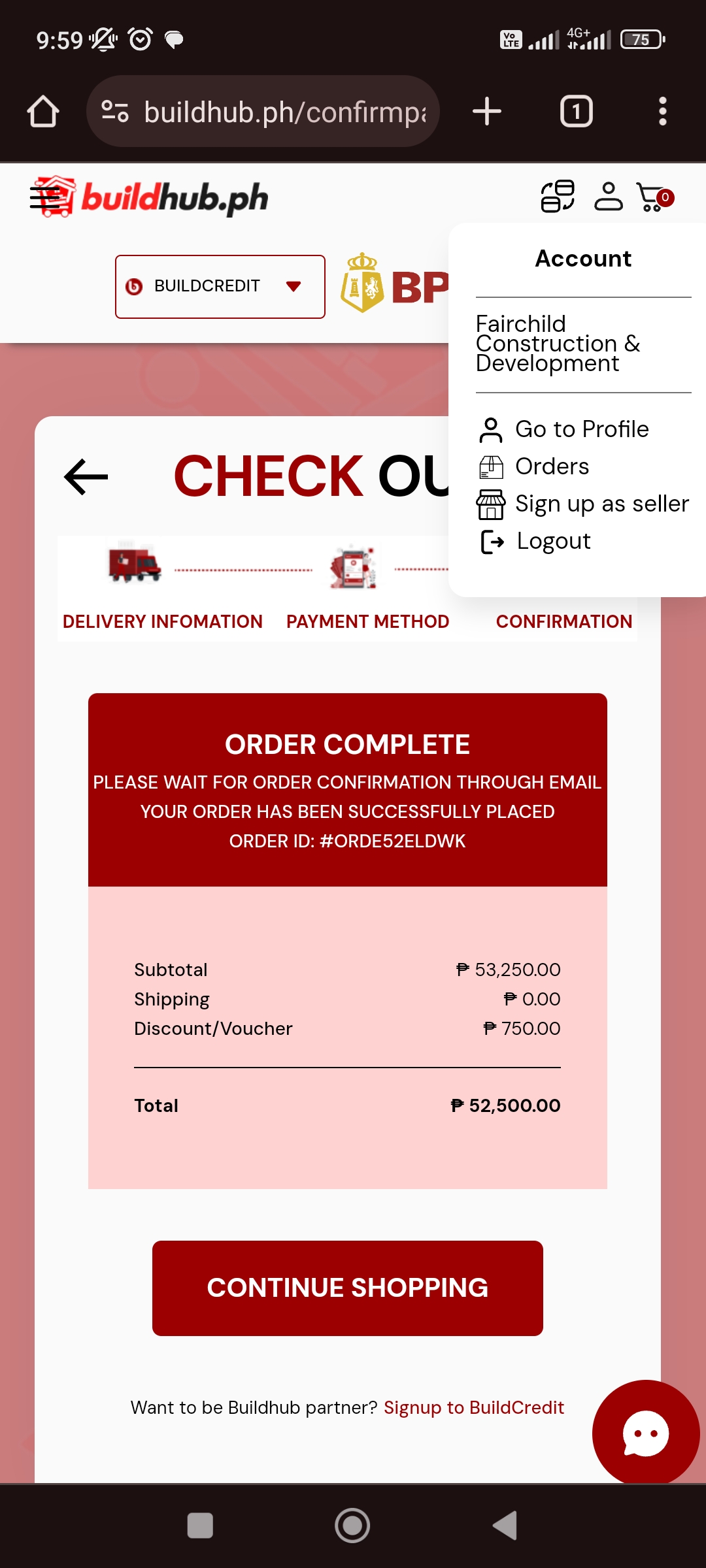706x1568 pixels.
Task: Go back with the checkout arrow
Action: point(86,476)
